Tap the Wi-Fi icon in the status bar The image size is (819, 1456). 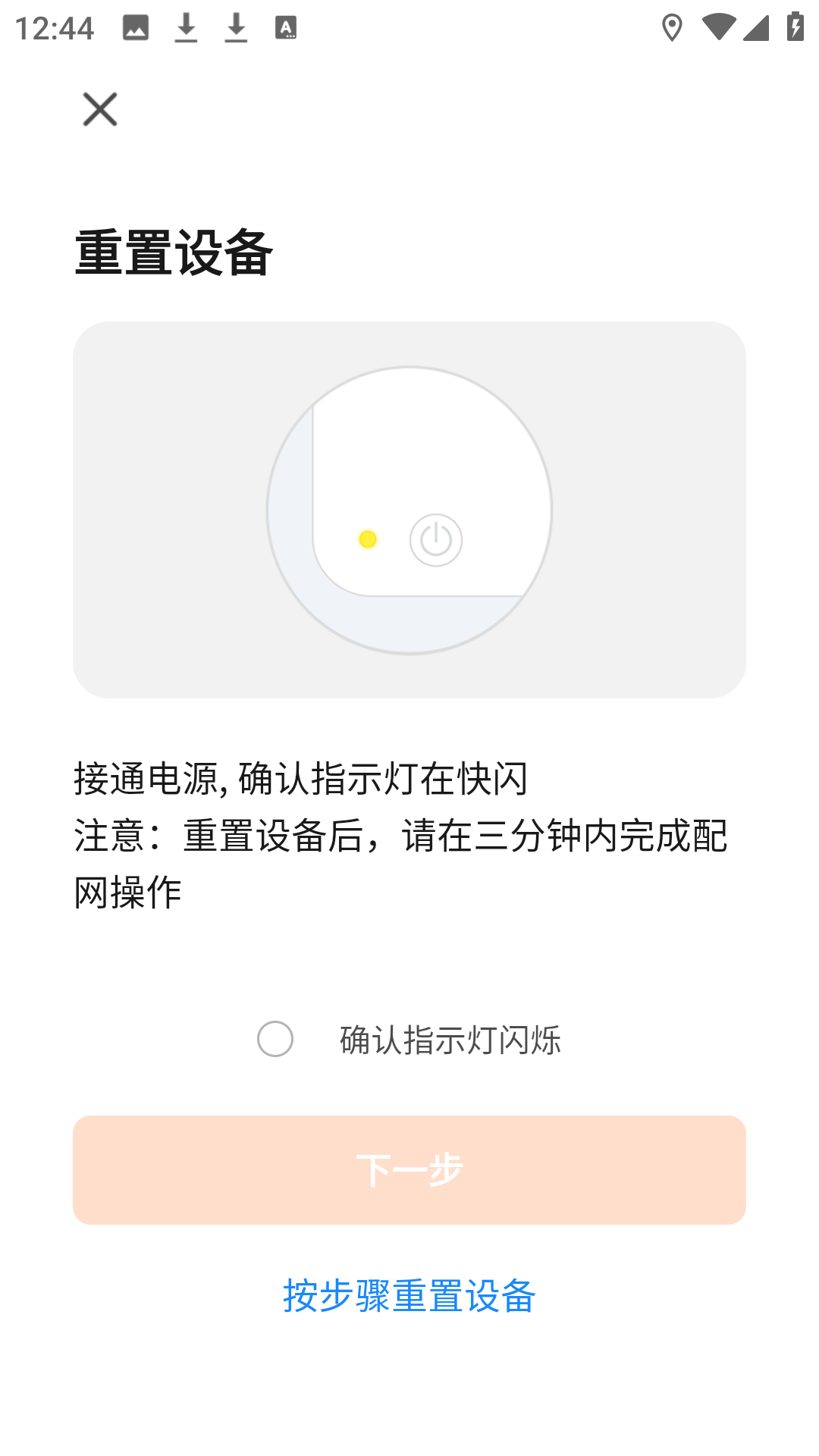tap(719, 25)
